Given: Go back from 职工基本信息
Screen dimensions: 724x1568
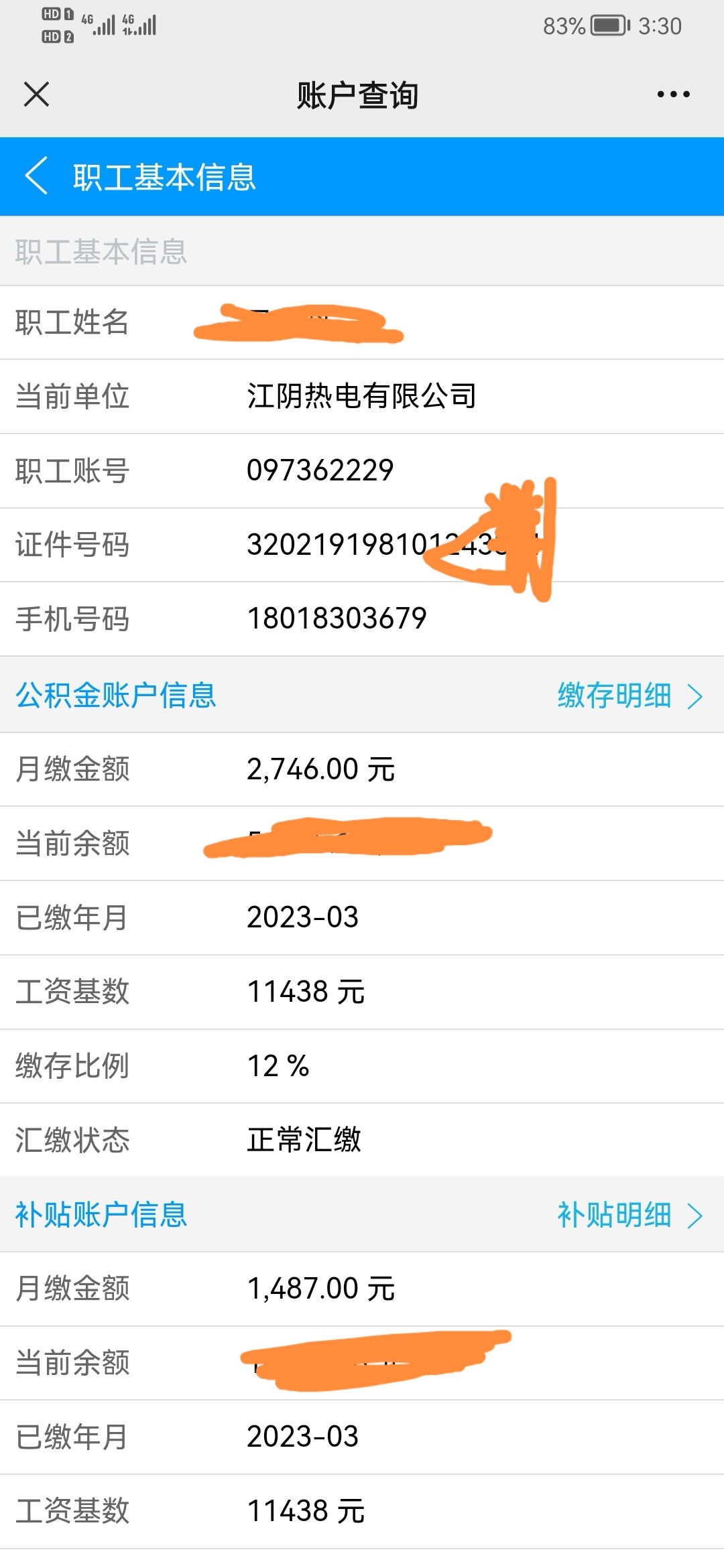Looking at the screenshot, I should point(37,176).
